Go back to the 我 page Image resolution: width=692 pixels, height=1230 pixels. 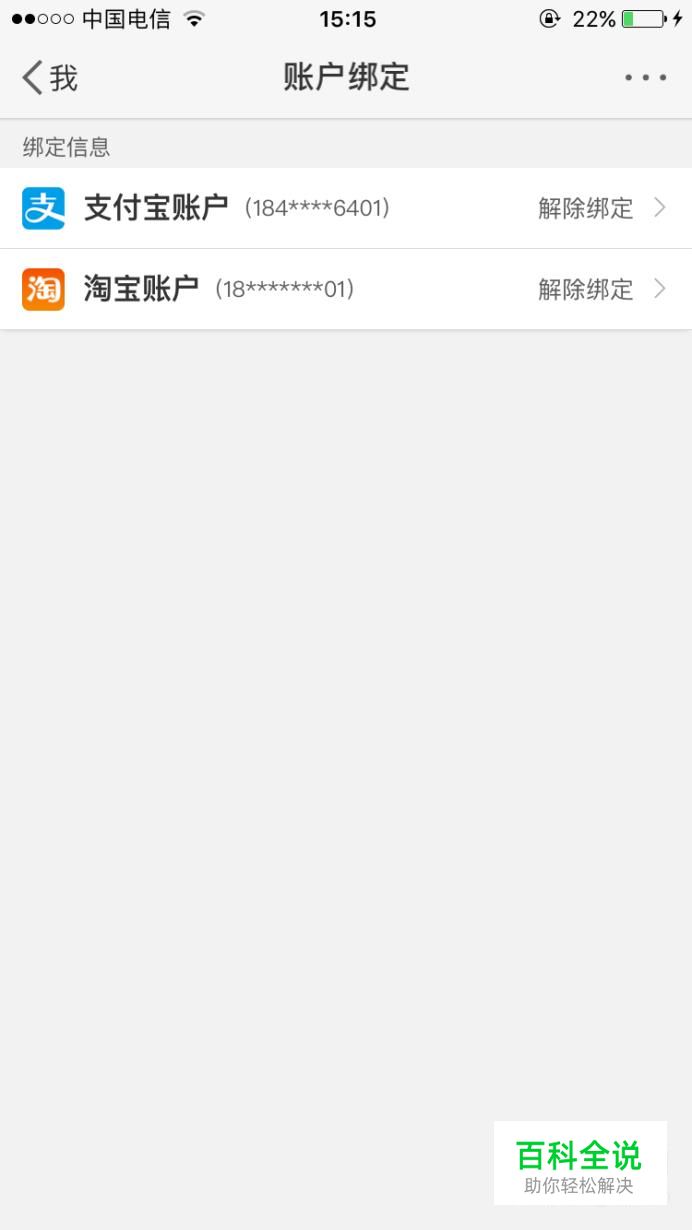pos(50,78)
